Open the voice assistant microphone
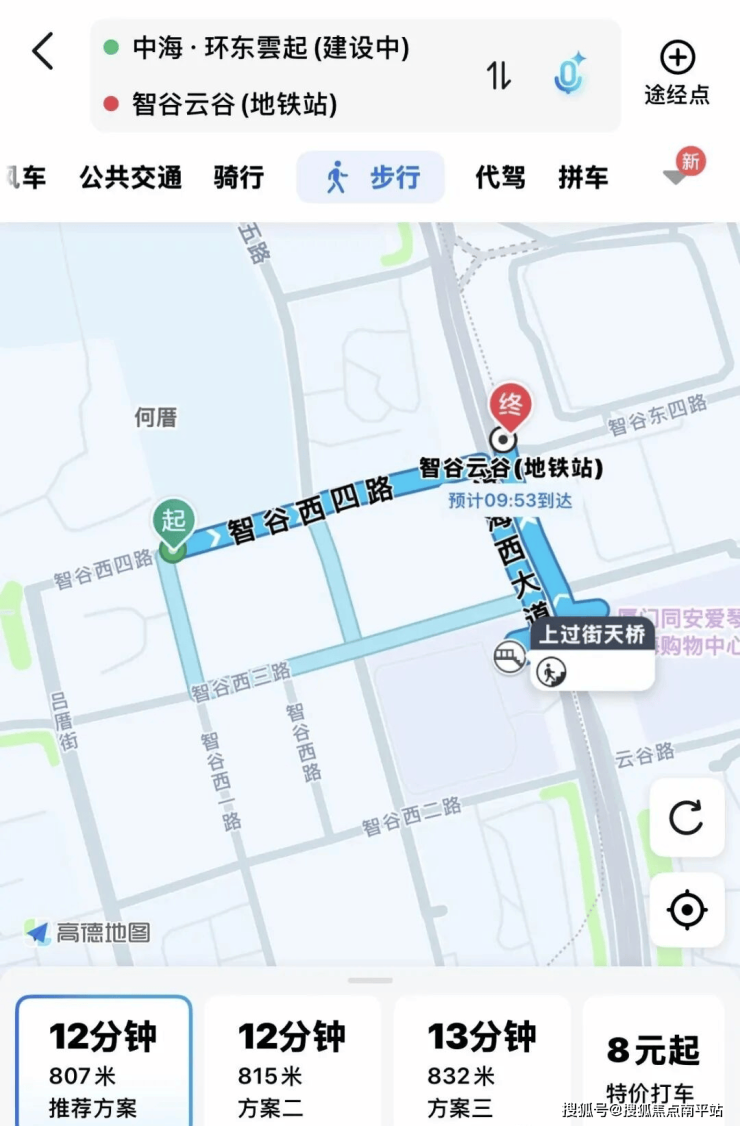This screenshot has width=740, height=1126. click(569, 76)
